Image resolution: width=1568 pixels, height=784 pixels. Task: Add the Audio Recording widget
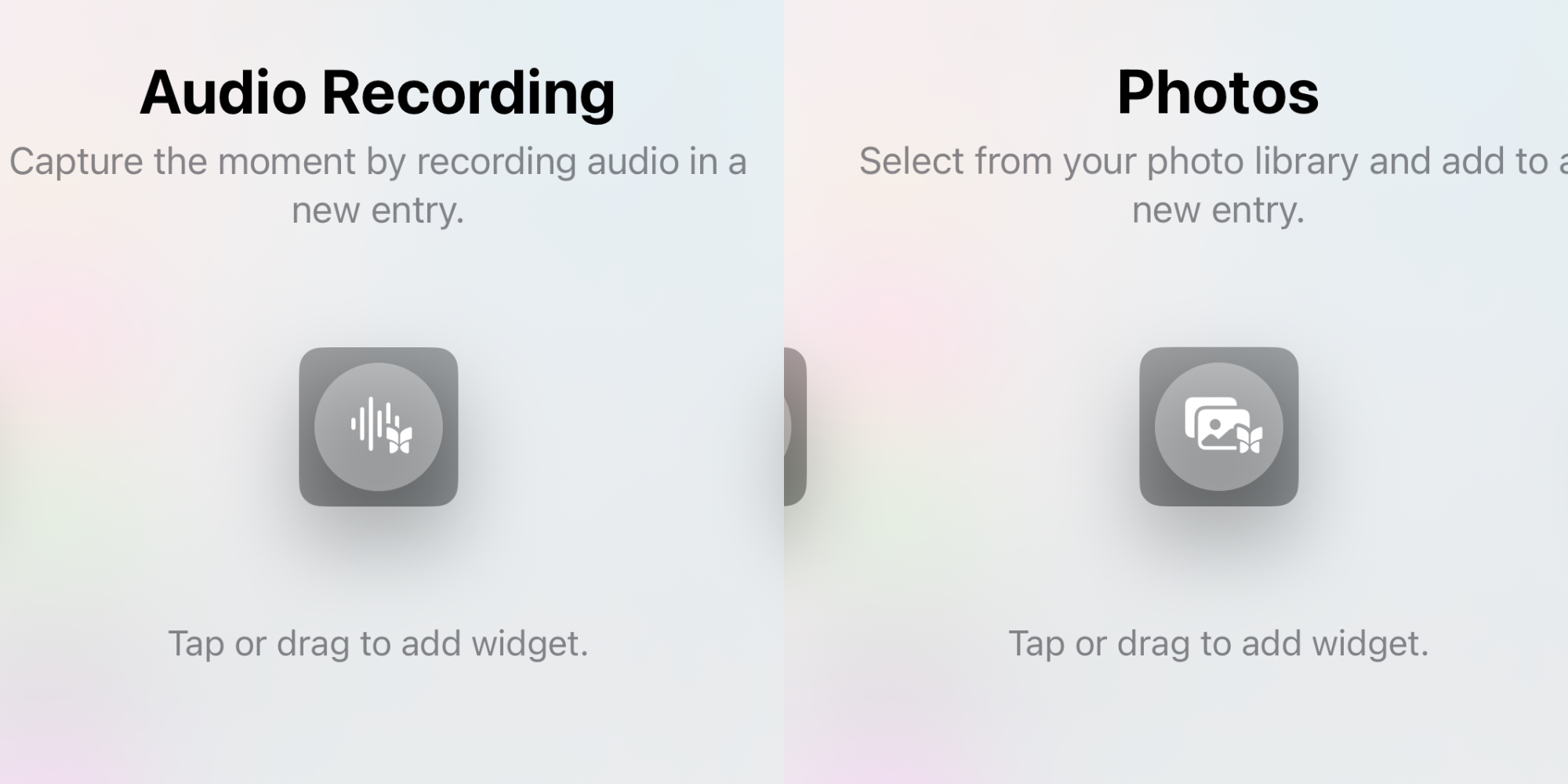pyautogui.click(x=379, y=427)
